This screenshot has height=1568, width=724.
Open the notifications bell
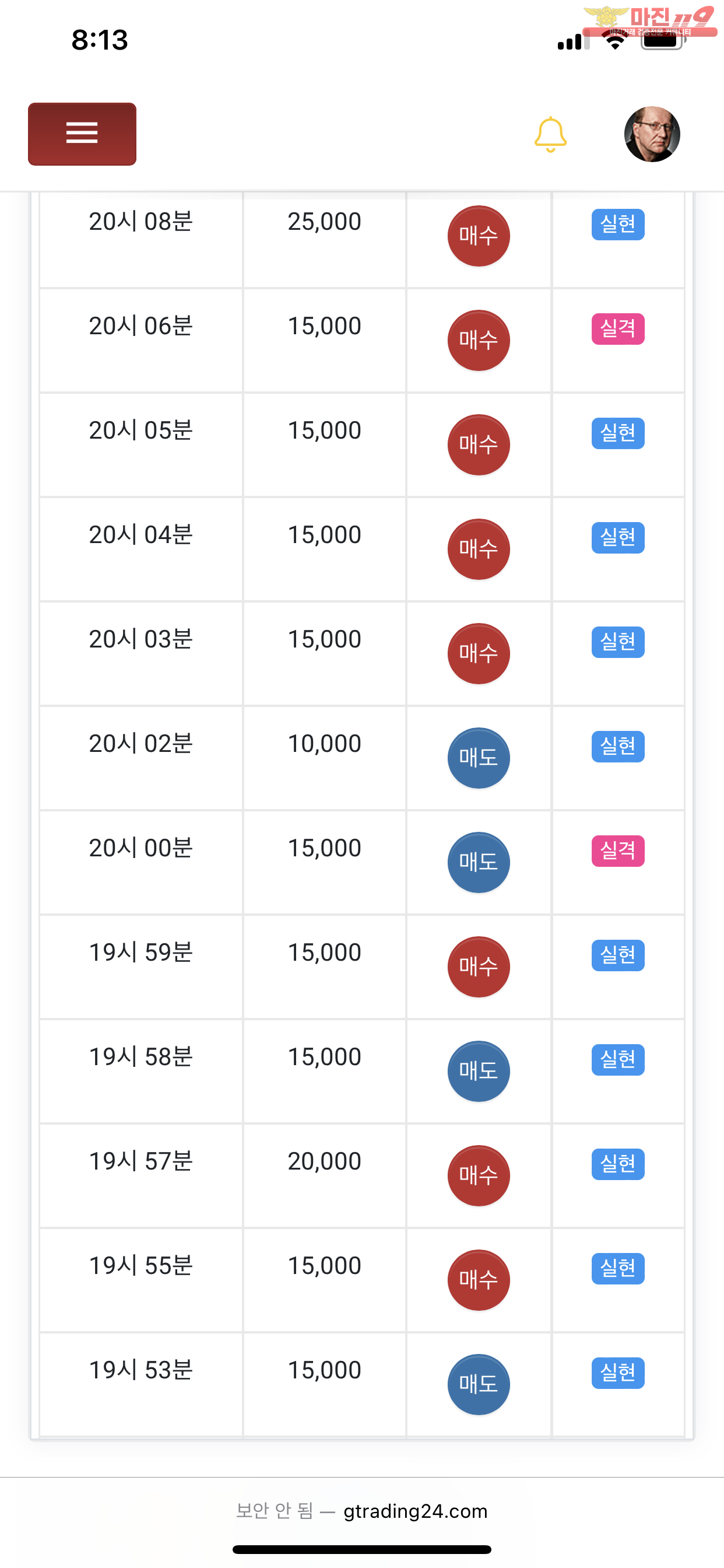(551, 135)
